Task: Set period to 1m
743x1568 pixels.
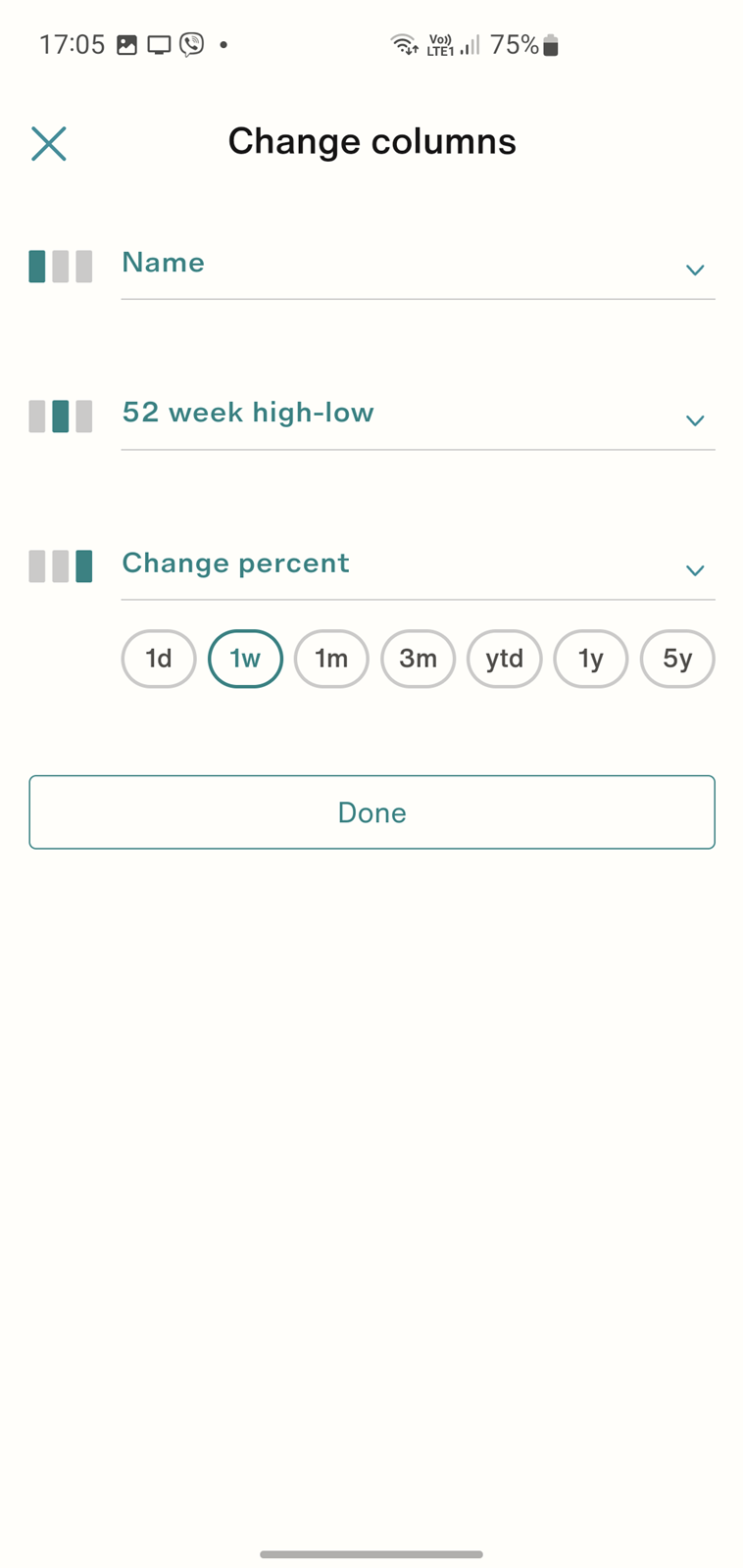Action: click(x=331, y=659)
